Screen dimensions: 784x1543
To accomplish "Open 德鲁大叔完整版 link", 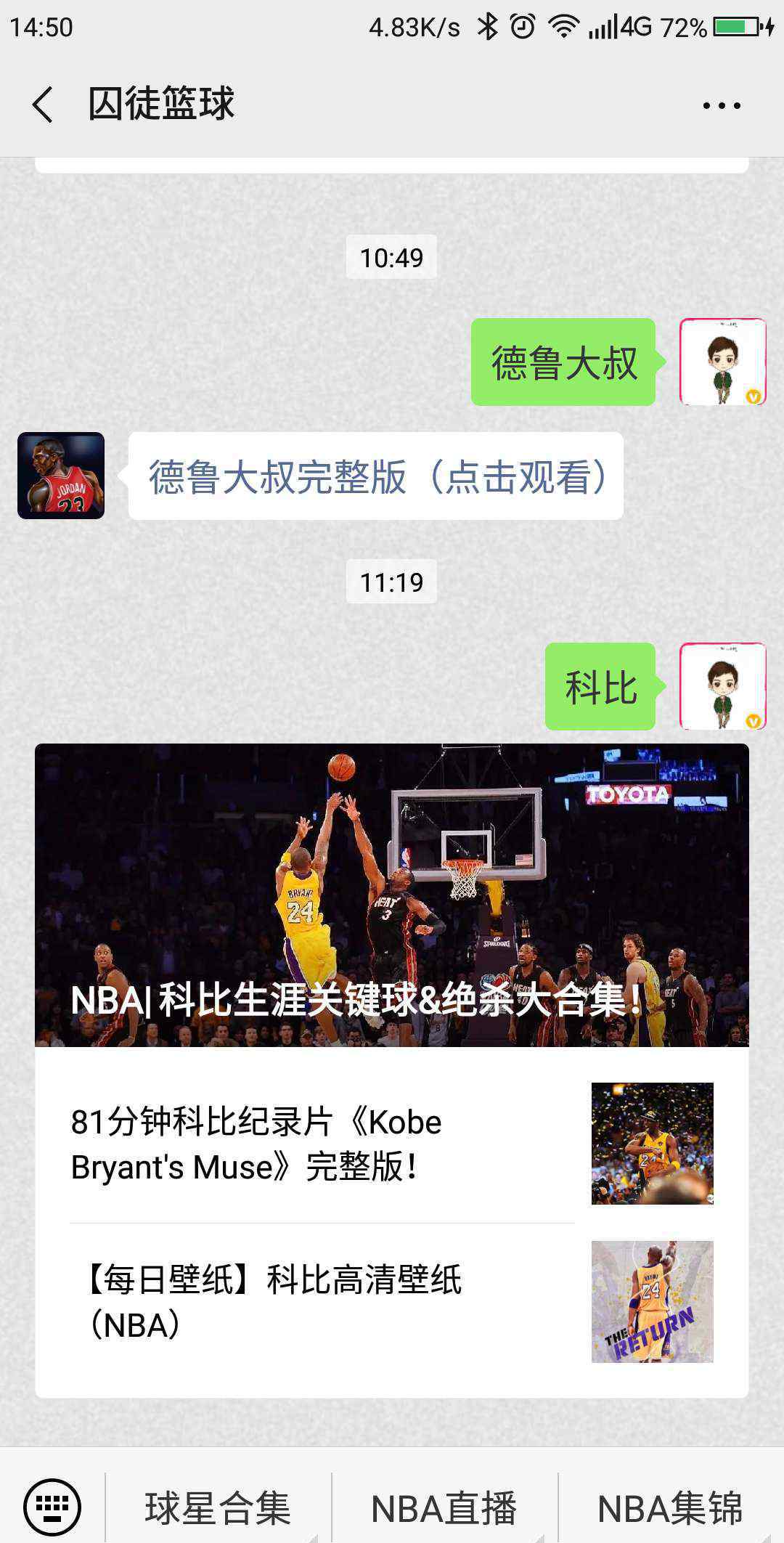I will [x=376, y=477].
